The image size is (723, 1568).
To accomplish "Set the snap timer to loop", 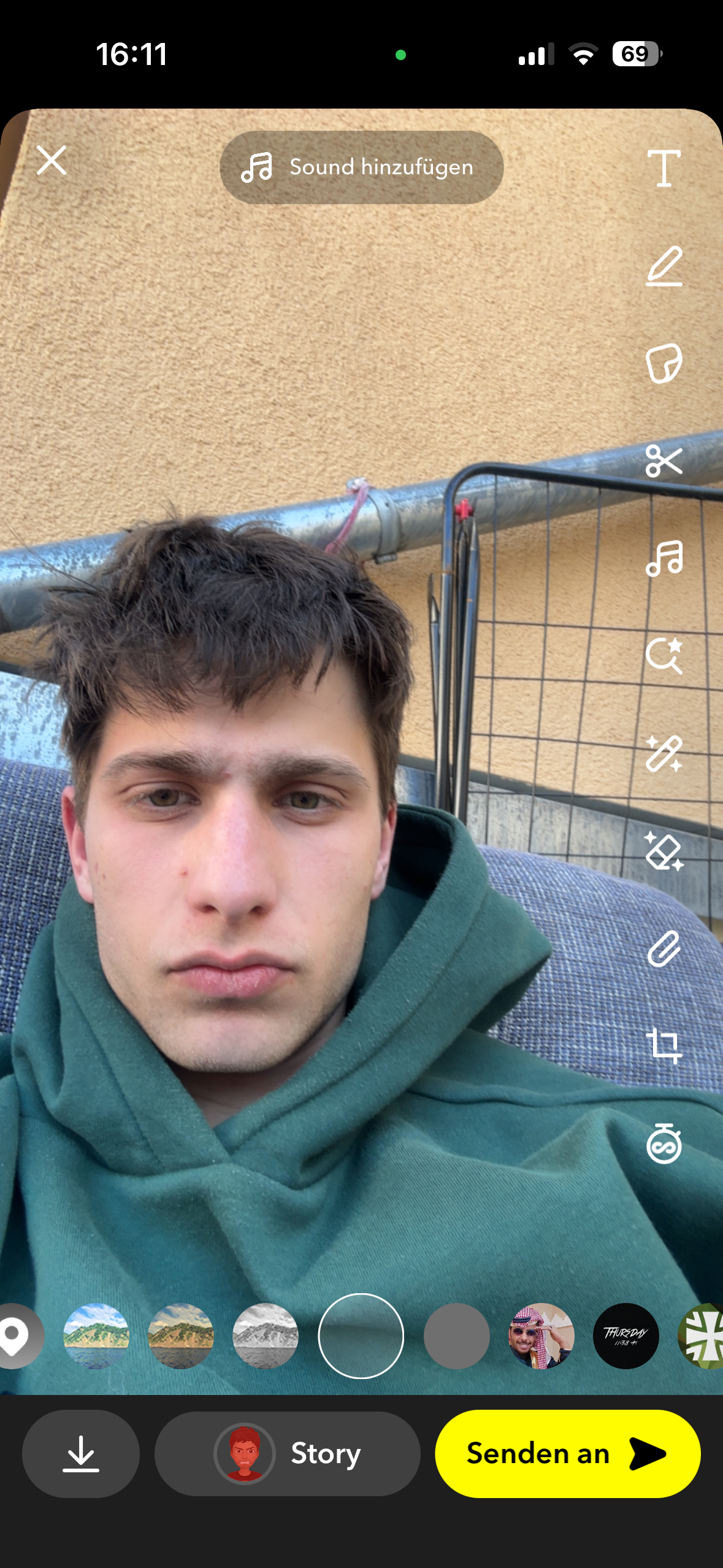I will (664, 1144).
